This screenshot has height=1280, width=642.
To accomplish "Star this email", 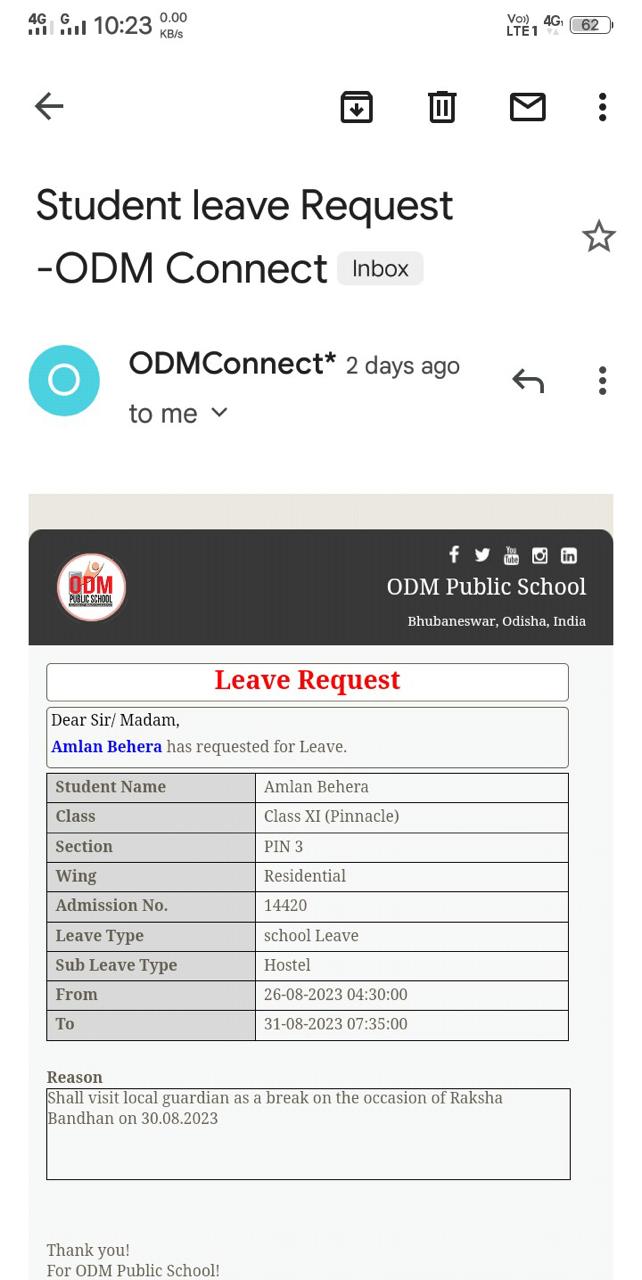I will tap(599, 237).
